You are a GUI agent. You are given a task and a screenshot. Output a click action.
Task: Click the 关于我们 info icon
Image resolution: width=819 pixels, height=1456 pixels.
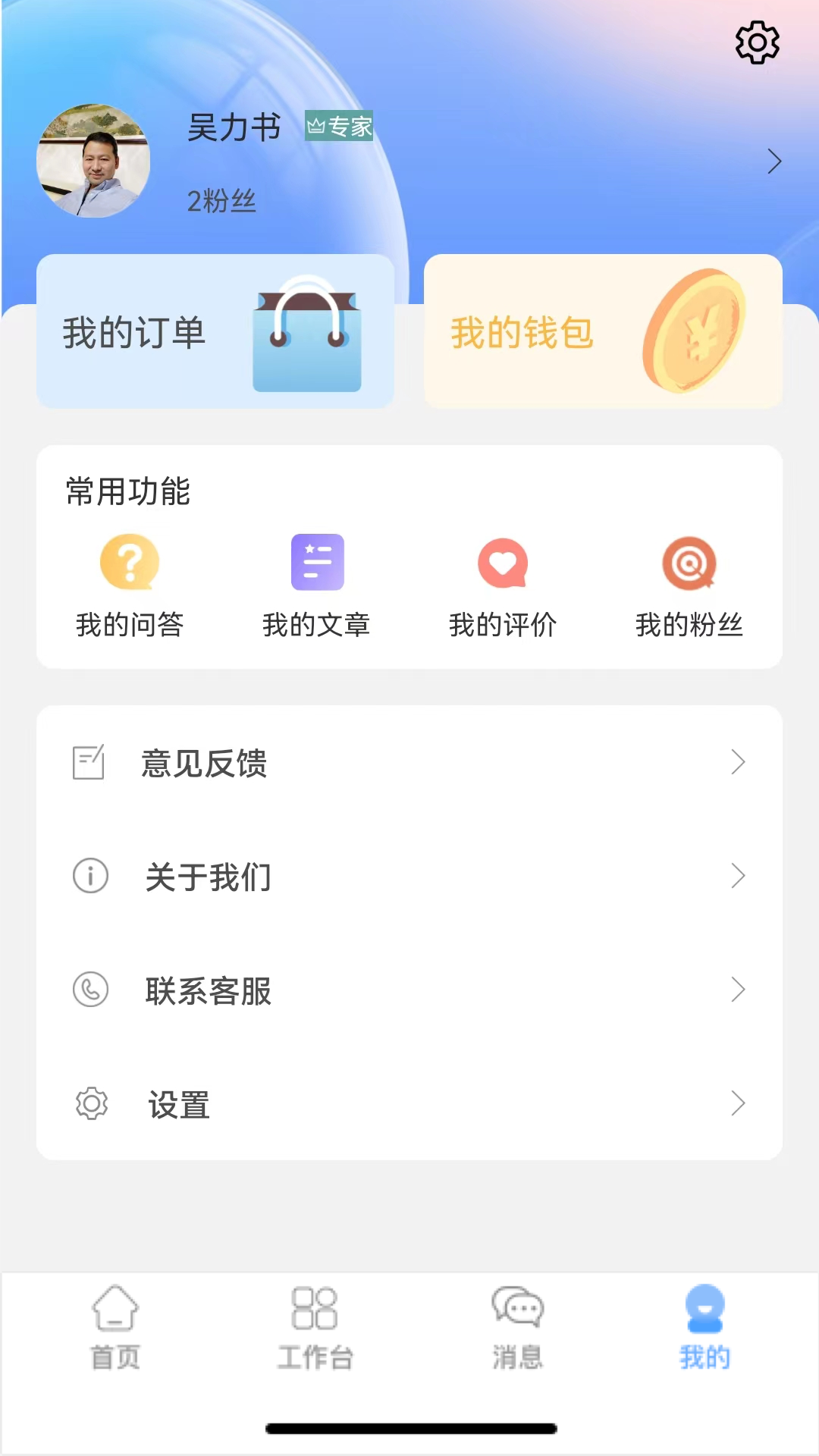(x=89, y=877)
